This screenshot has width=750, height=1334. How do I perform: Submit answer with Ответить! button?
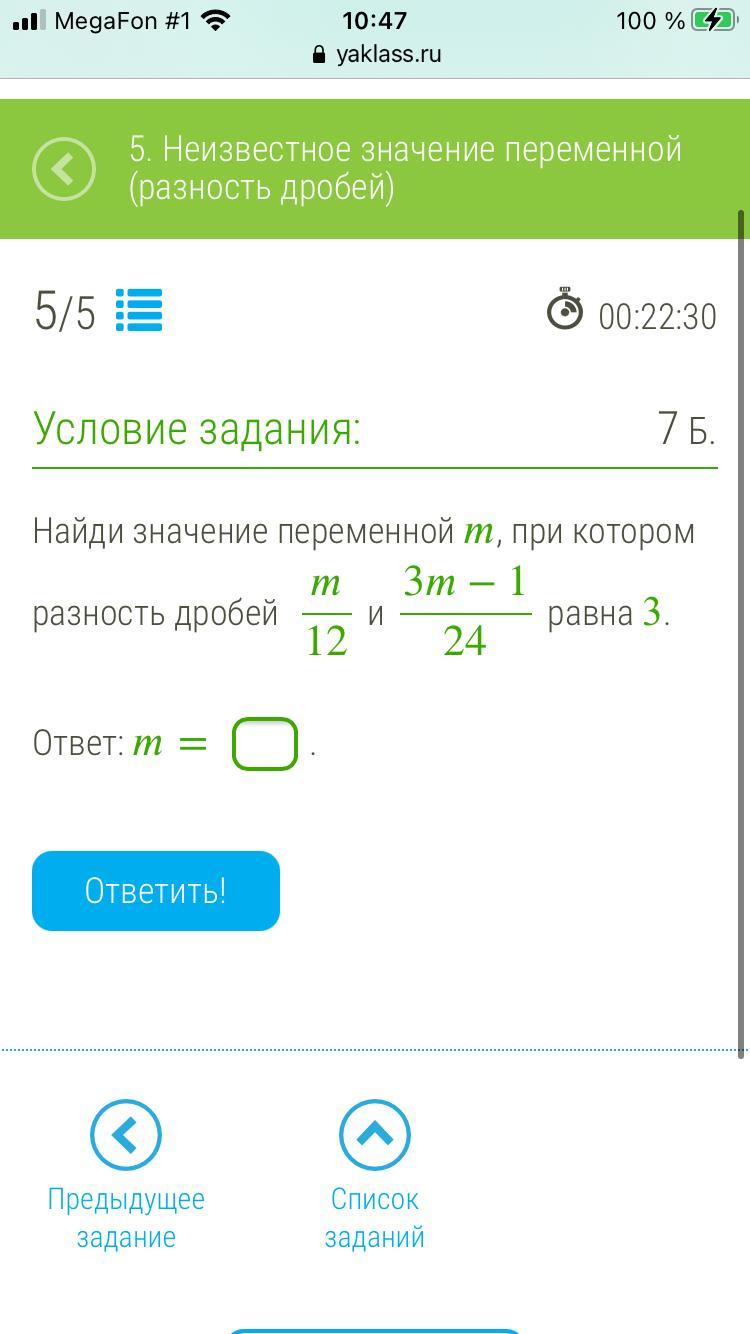(156, 891)
